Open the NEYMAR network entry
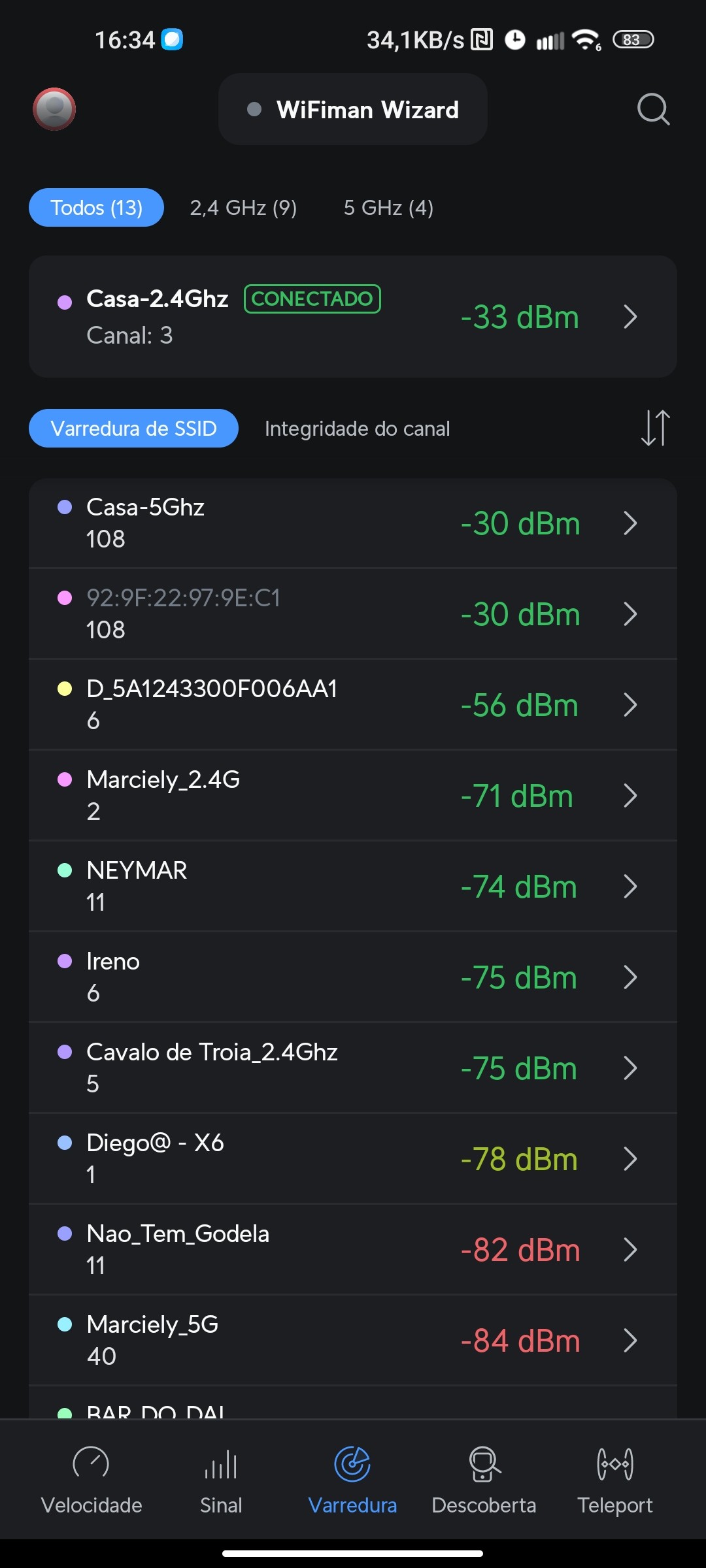The image size is (706, 1568). pos(353,886)
